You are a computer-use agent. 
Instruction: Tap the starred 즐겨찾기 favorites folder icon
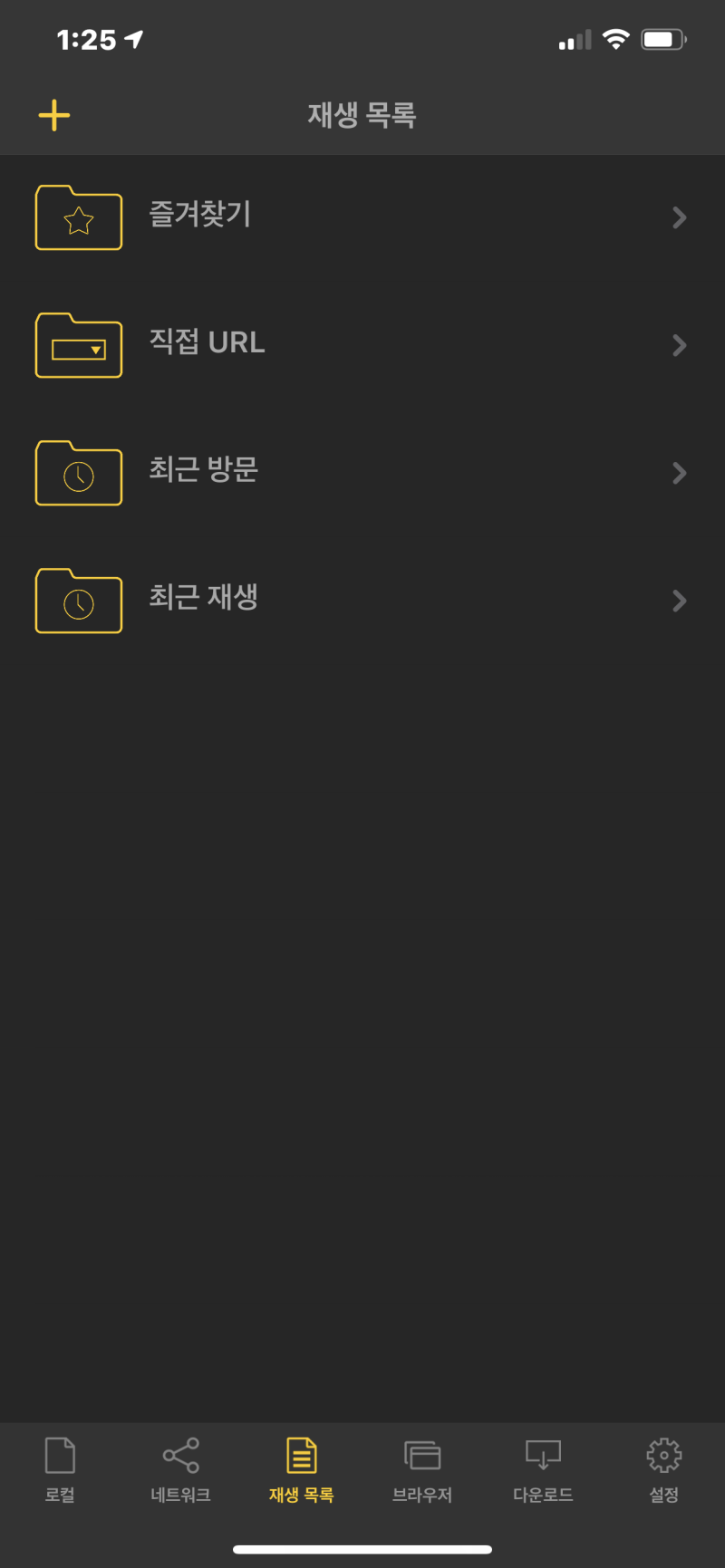point(79,217)
